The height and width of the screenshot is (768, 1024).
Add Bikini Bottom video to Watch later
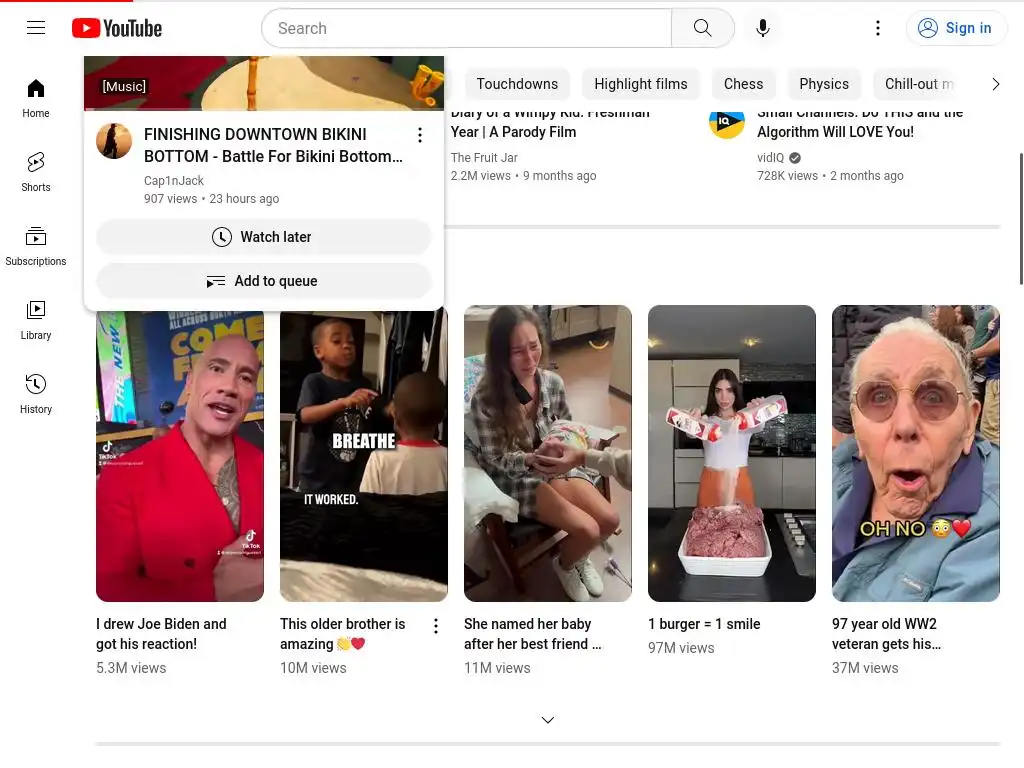coord(264,237)
